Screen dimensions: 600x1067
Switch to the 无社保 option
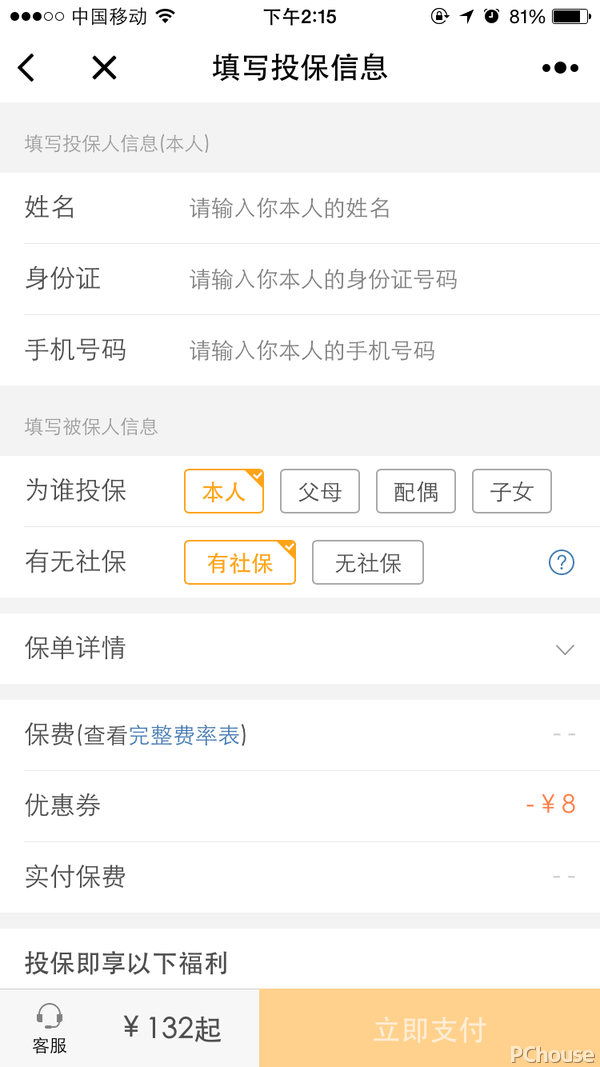[367, 562]
